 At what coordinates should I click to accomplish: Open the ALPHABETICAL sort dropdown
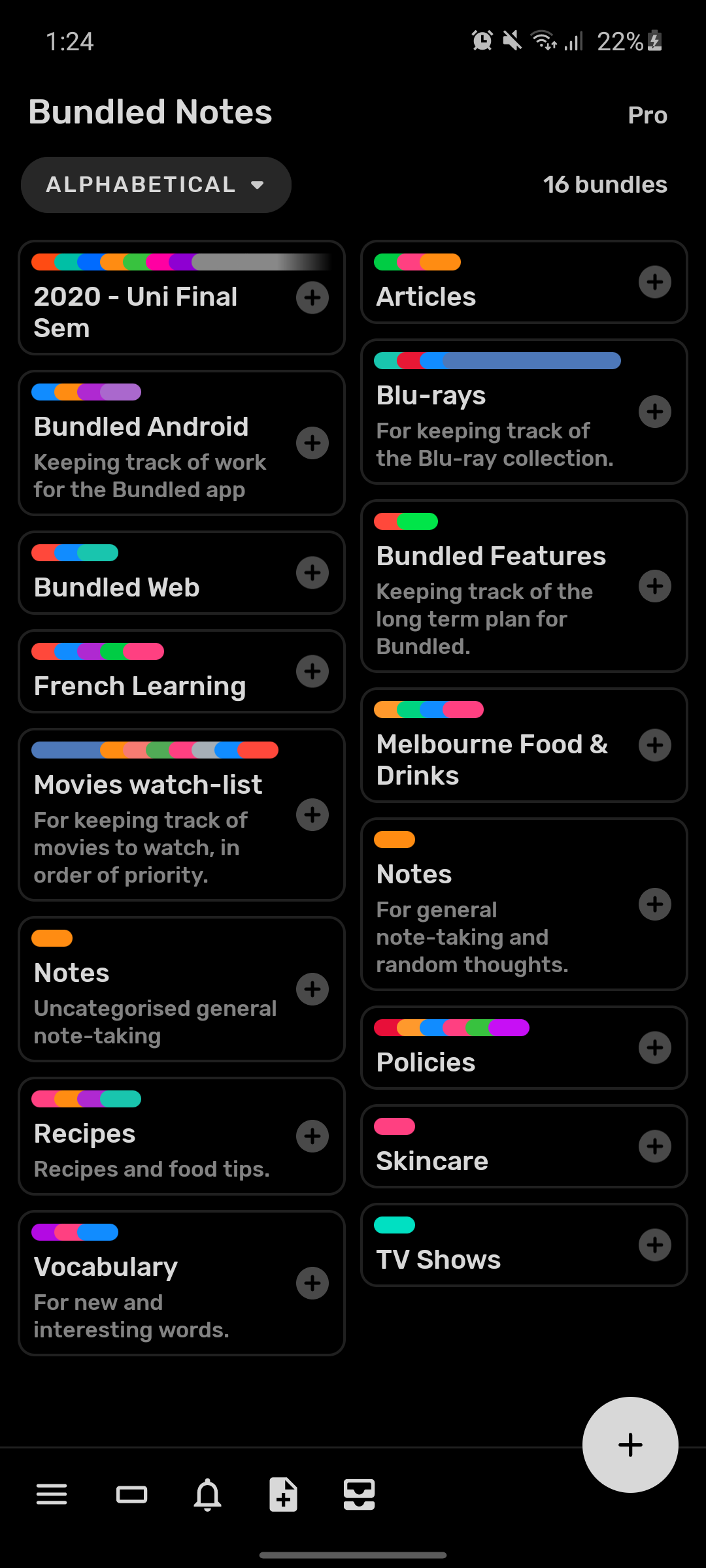pyautogui.click(x=156, y=185)
